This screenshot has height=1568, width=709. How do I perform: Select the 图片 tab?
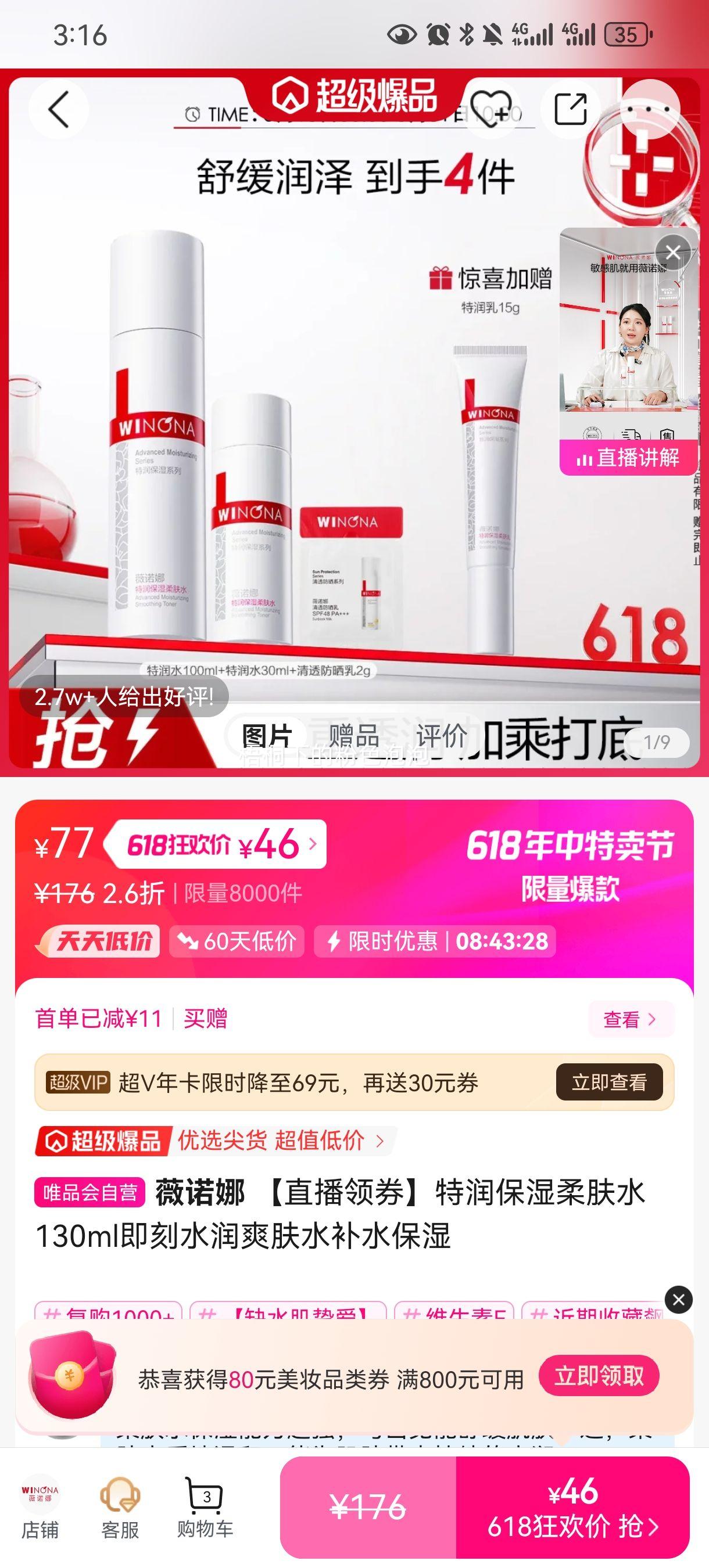[x=267, y=736]
